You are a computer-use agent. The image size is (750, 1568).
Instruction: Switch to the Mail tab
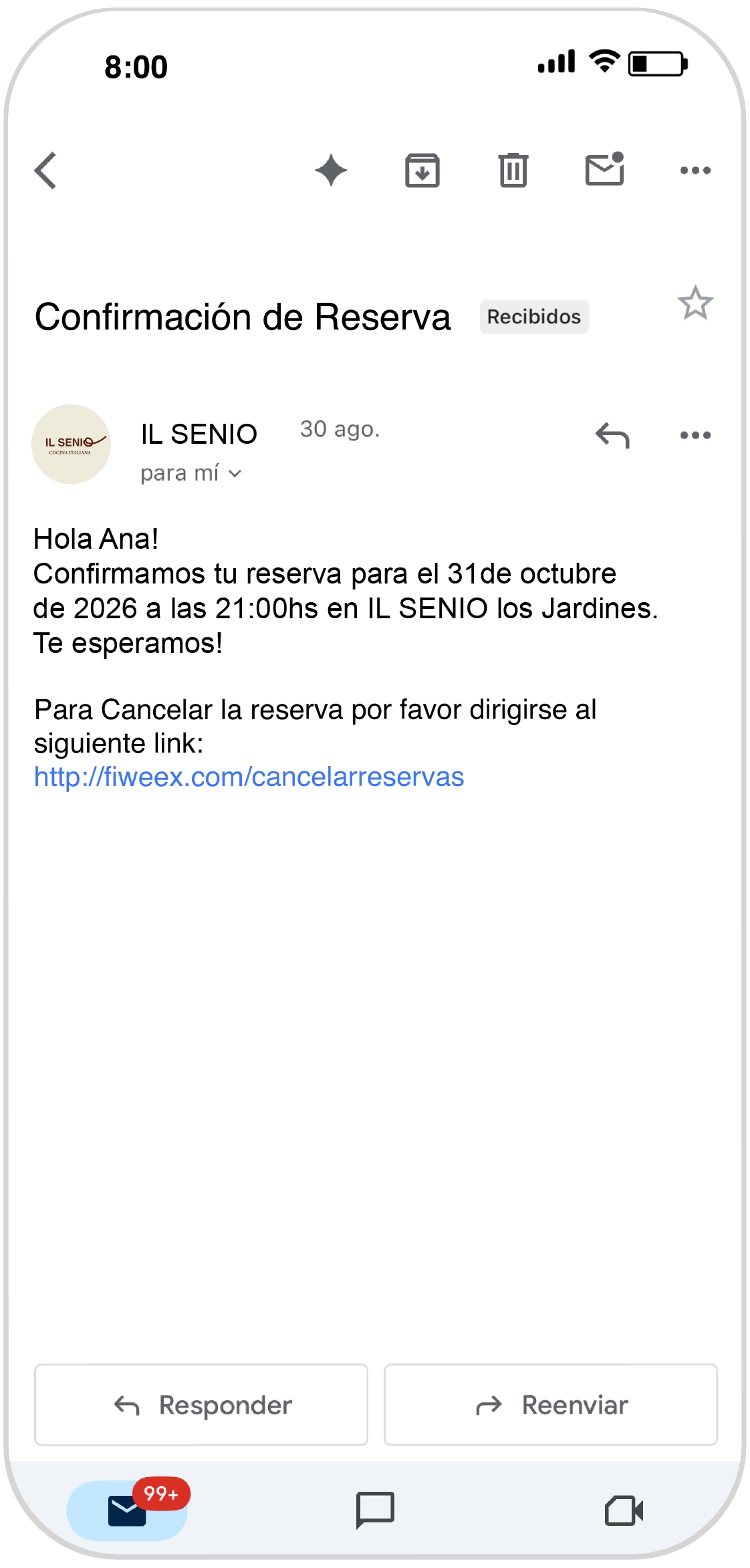[x=127, y=1511]
